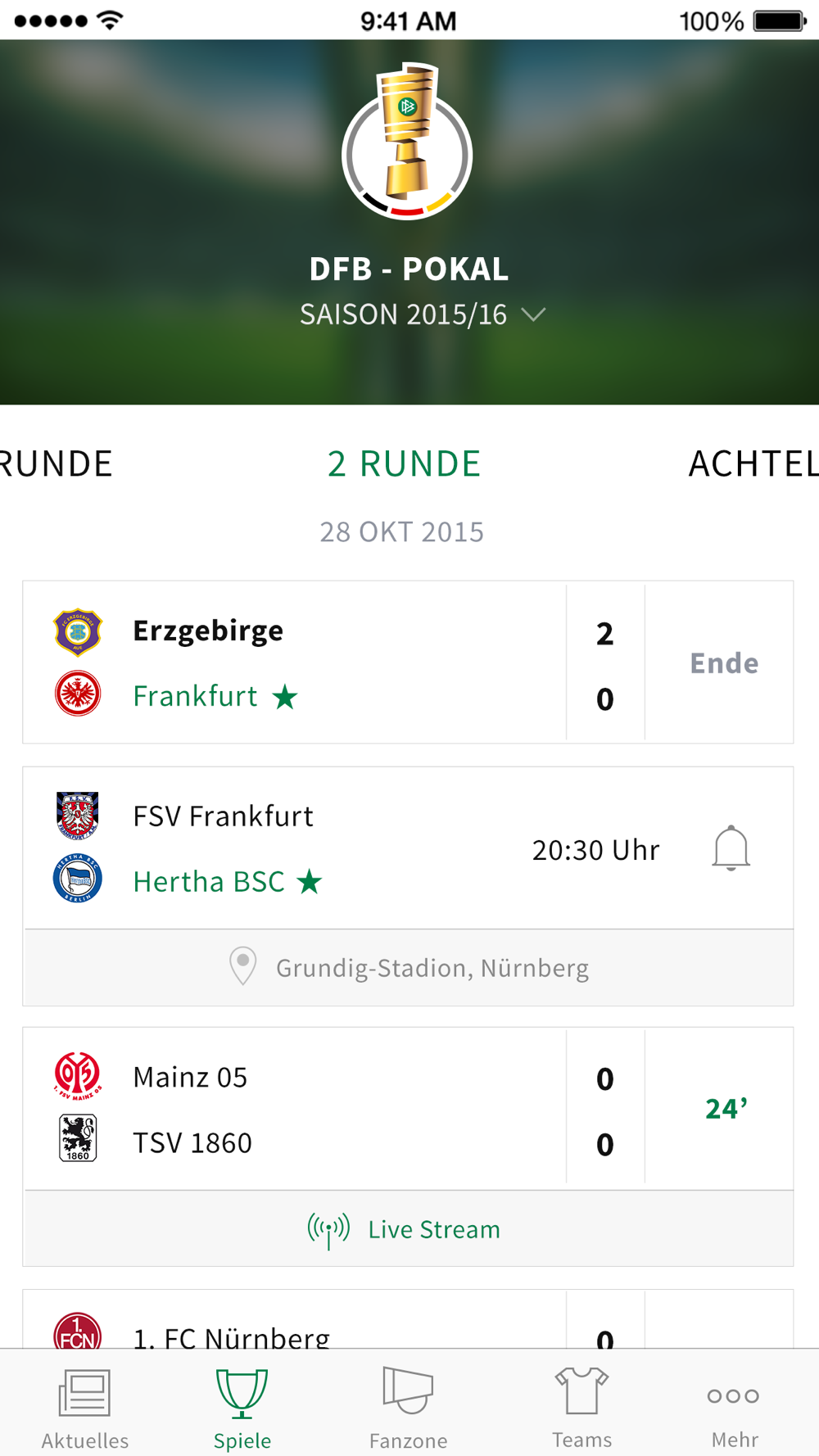Set reminder bell for FSV Frankfurt match
The image size is (819, 1456).
coord(731,848)
